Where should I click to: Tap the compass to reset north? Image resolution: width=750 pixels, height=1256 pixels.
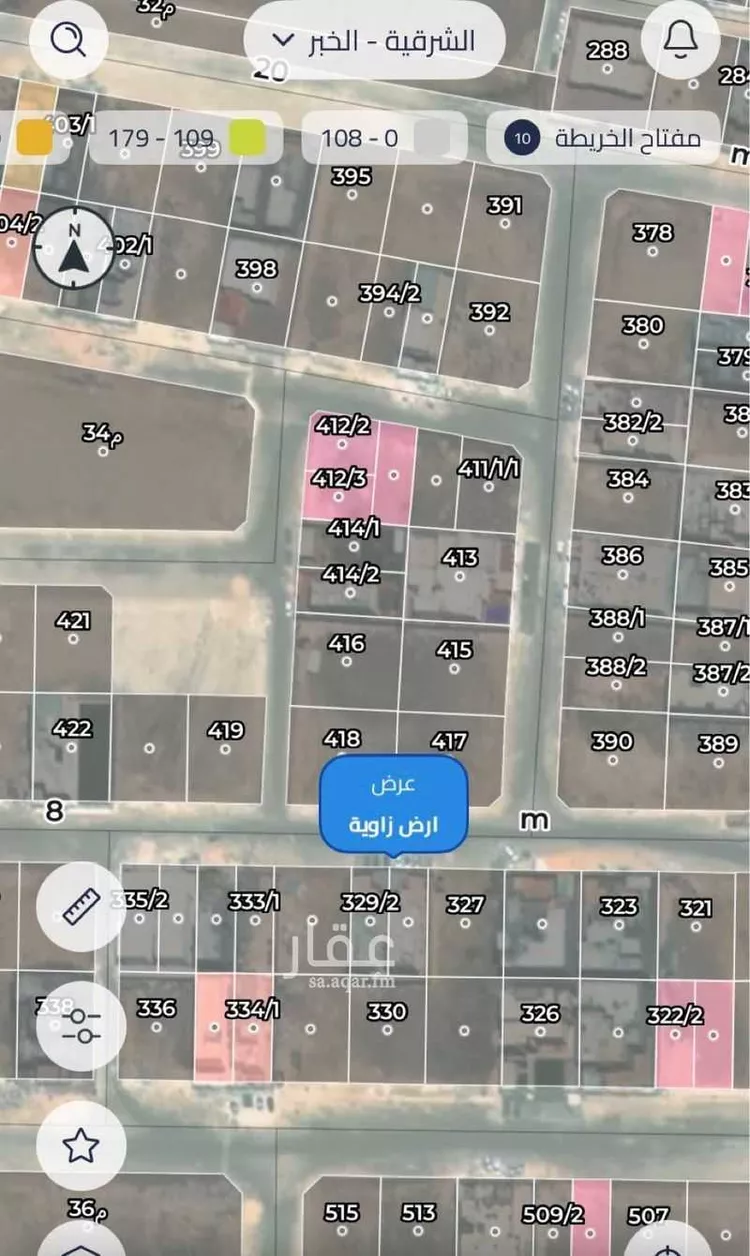(x=75, y=248)
